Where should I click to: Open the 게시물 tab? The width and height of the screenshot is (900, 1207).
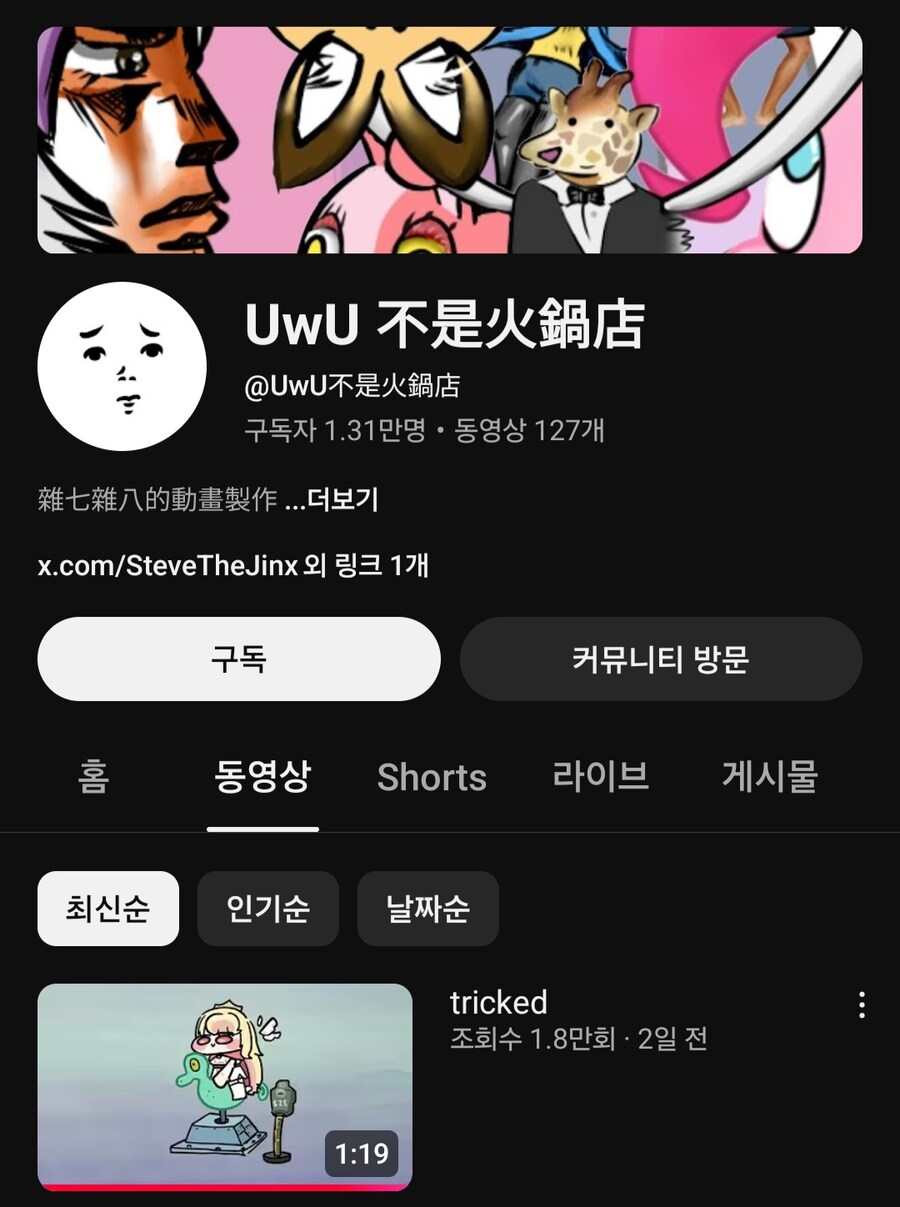[767, 777]
